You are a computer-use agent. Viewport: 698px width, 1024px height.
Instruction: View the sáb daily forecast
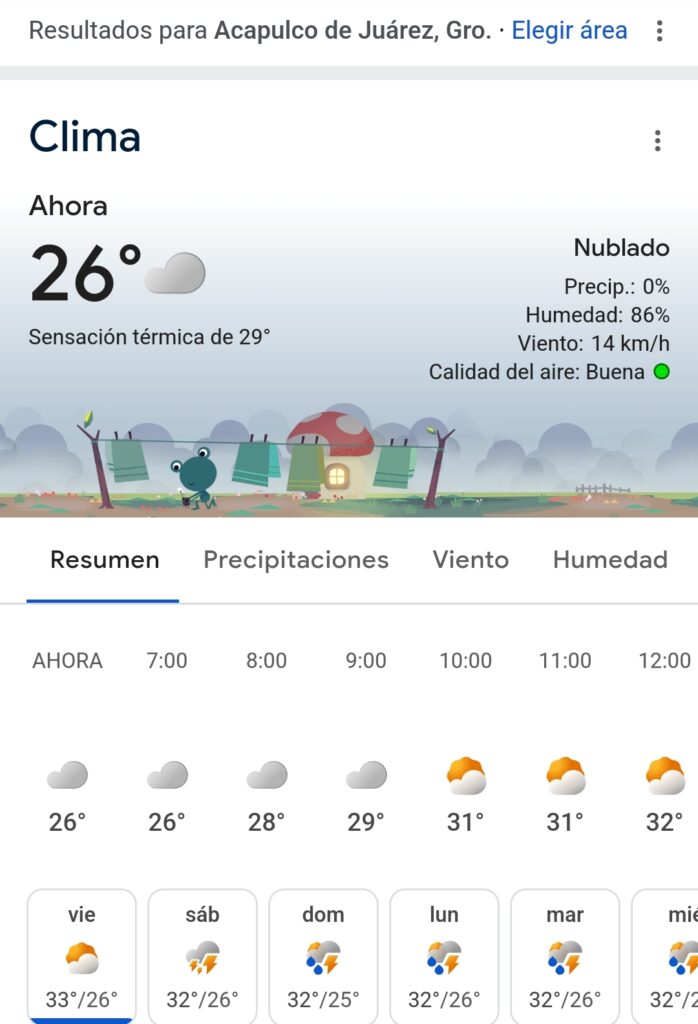[x=203, y=956]
